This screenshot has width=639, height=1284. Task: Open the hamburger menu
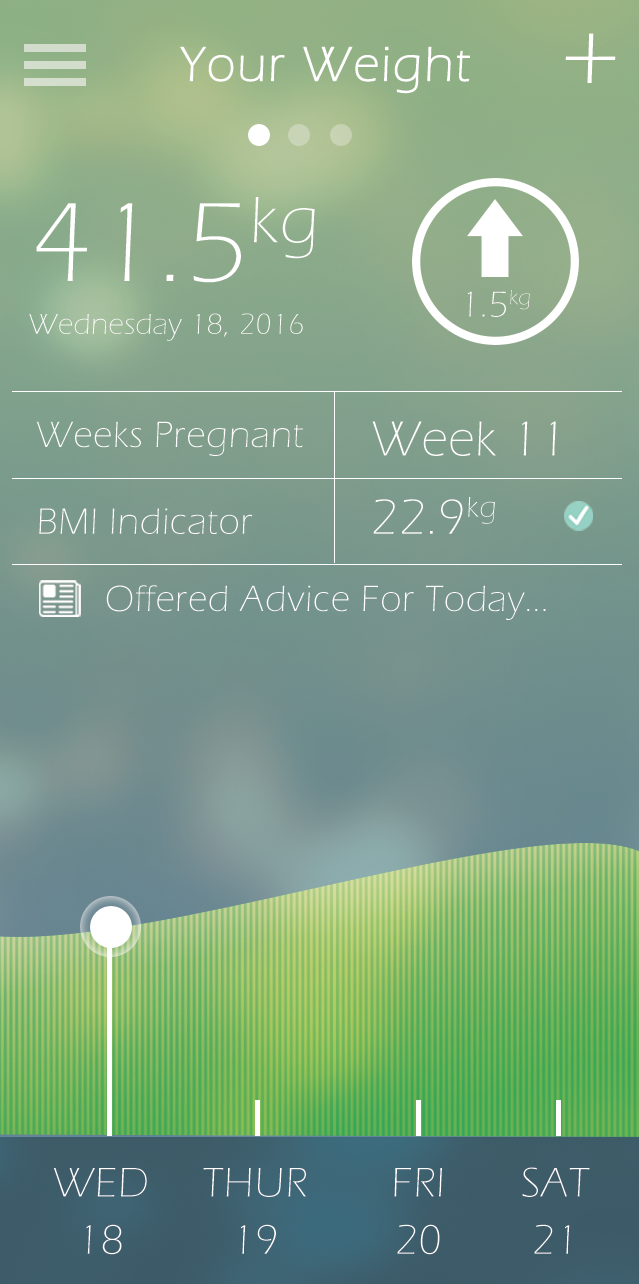pyautogui.click(x=55, y=65)
